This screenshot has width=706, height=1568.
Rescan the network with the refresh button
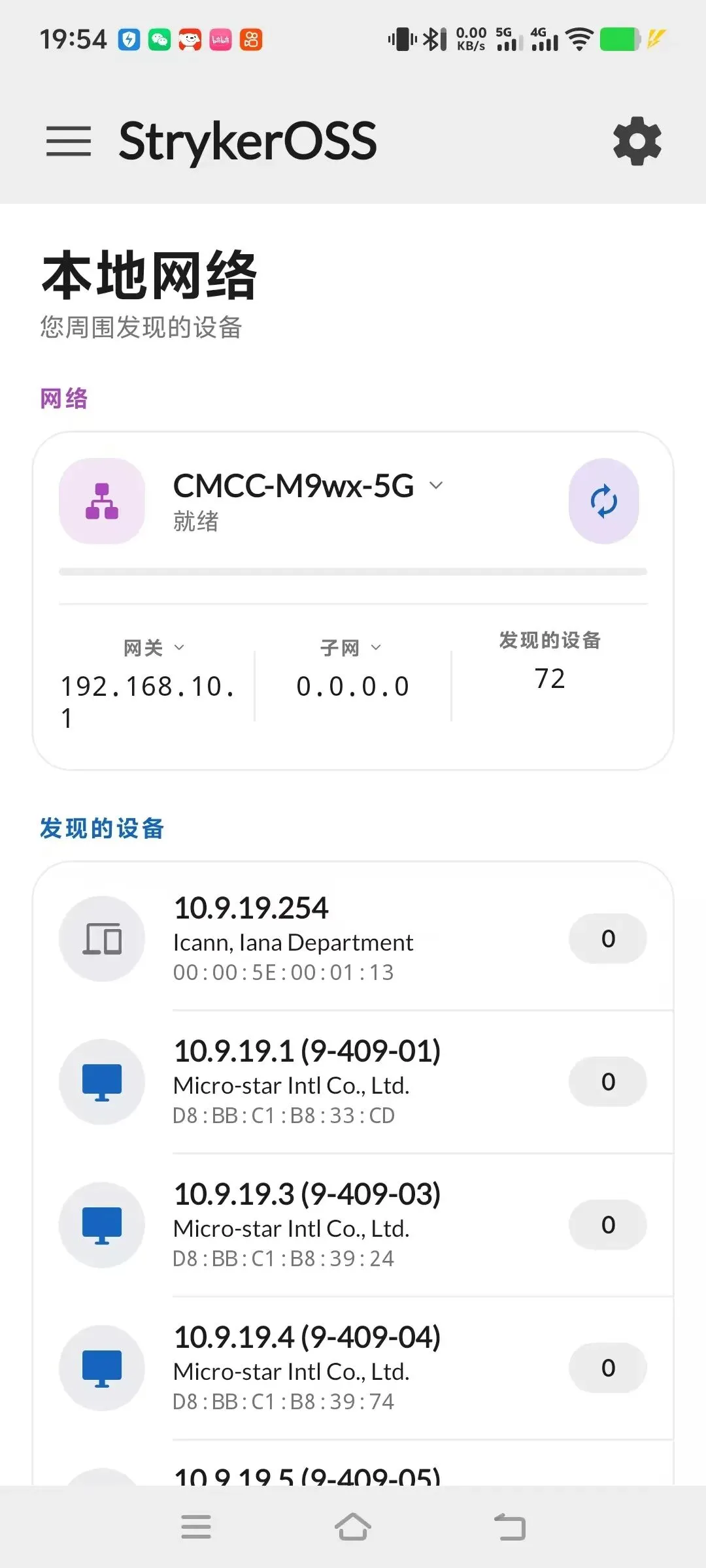tap(604, 501)
